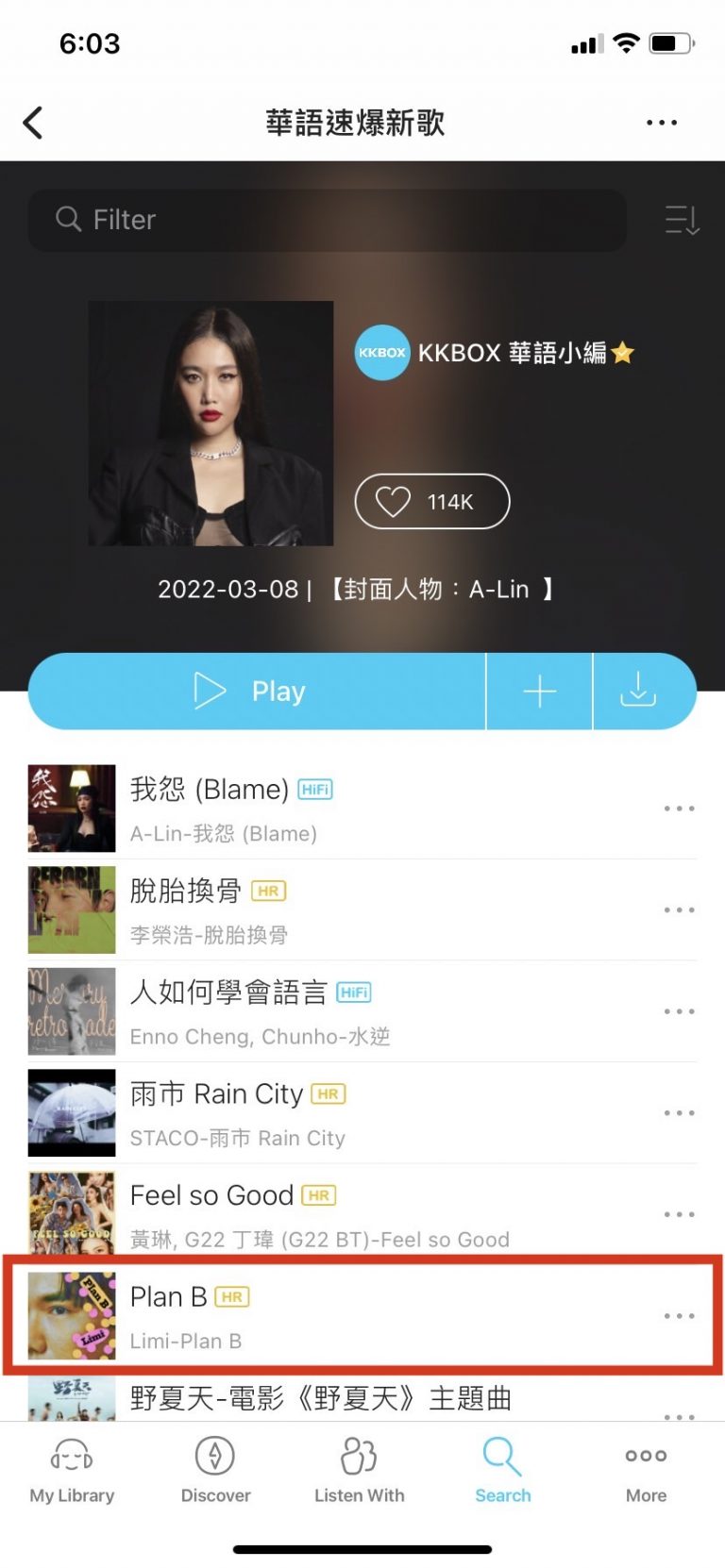
Task: Download the playlist for offline listening
Action: pyautogui.click(x=638, y=692)
